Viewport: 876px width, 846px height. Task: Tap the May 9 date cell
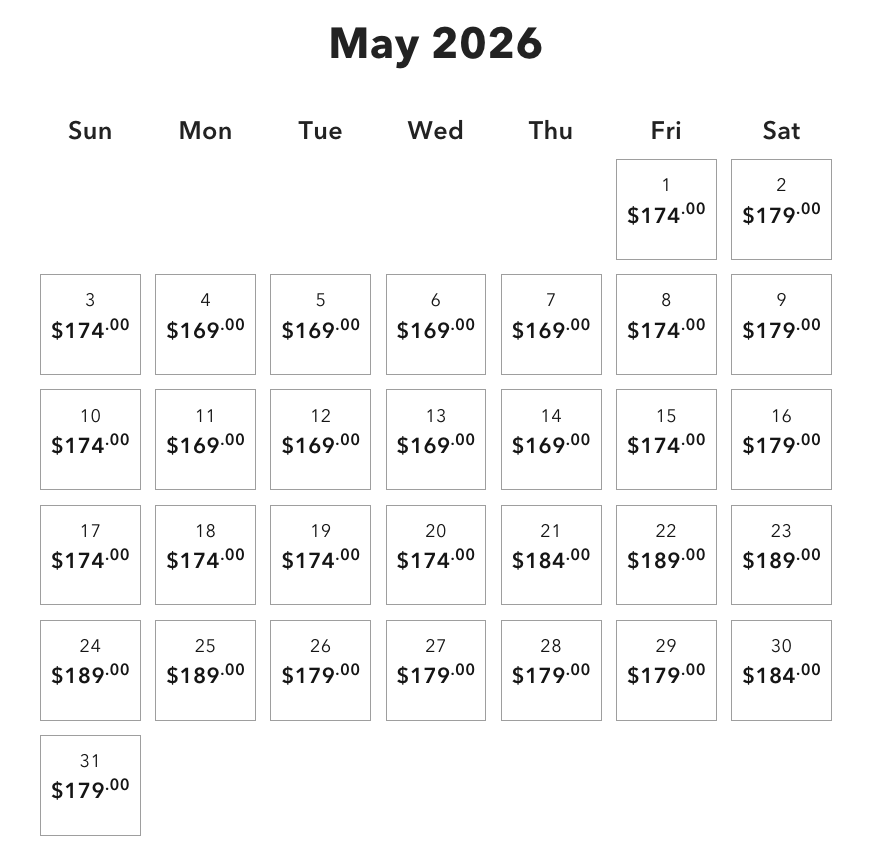(781, 324)
